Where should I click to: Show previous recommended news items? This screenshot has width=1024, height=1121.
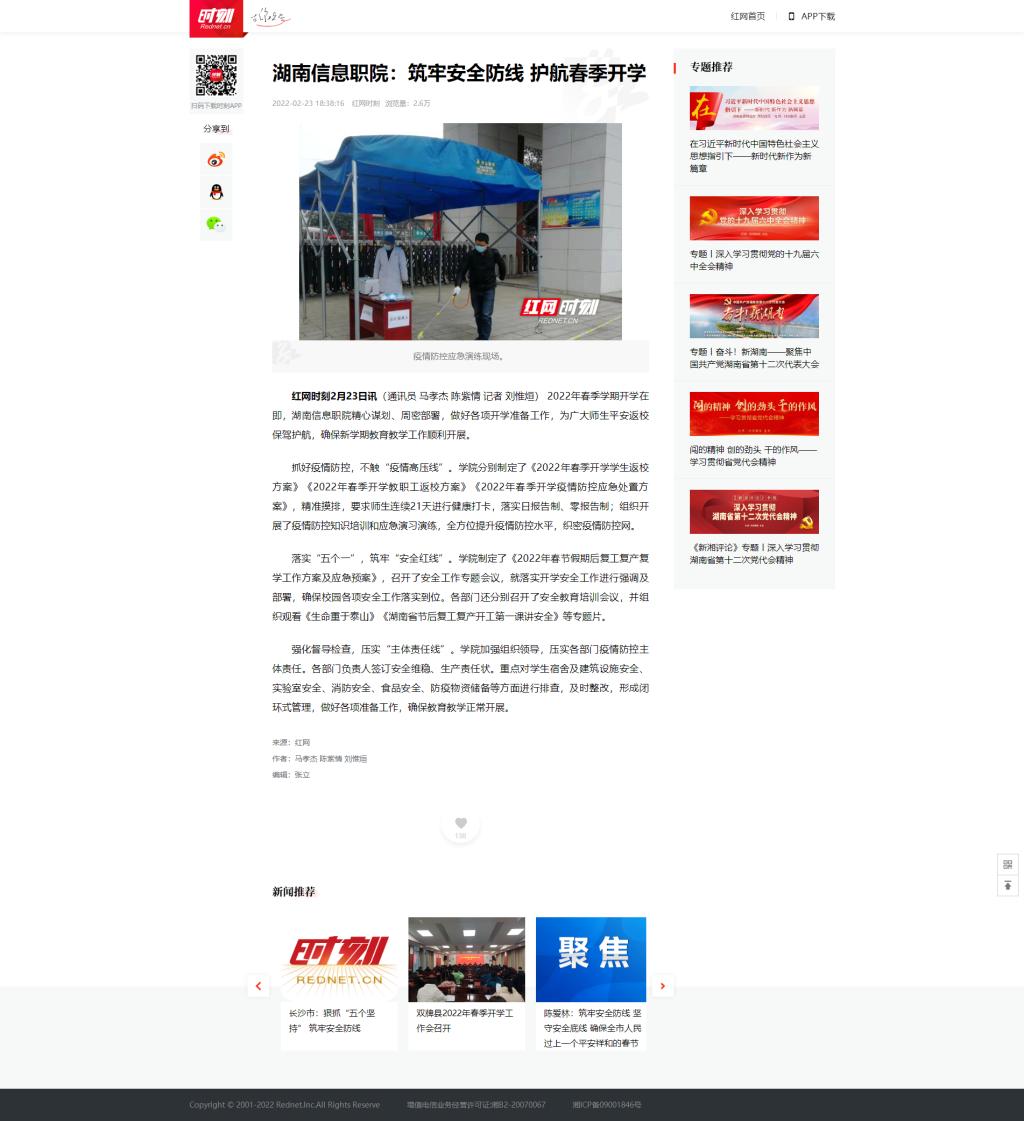[x=258, y=986]
